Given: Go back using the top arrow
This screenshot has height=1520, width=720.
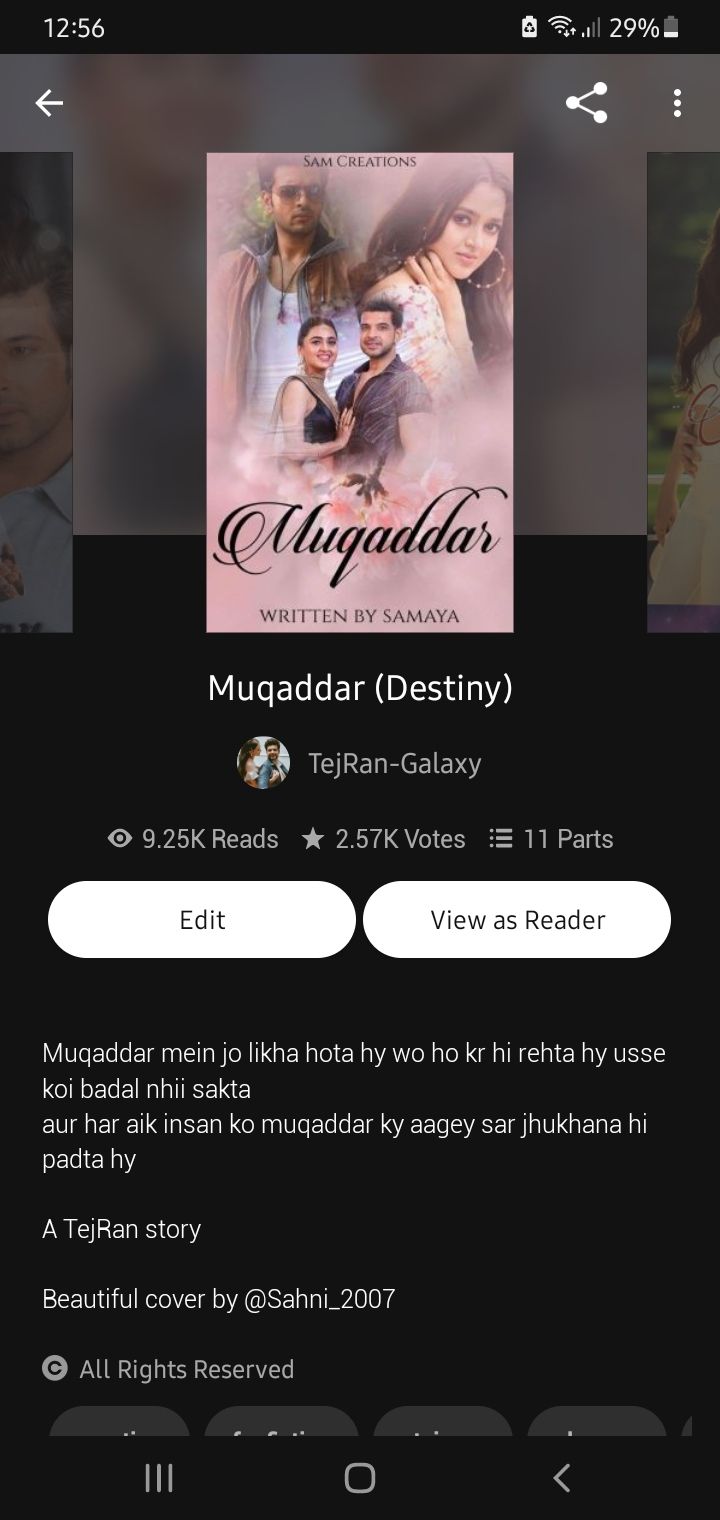Looking at the screenshot, I should (49, 103).
